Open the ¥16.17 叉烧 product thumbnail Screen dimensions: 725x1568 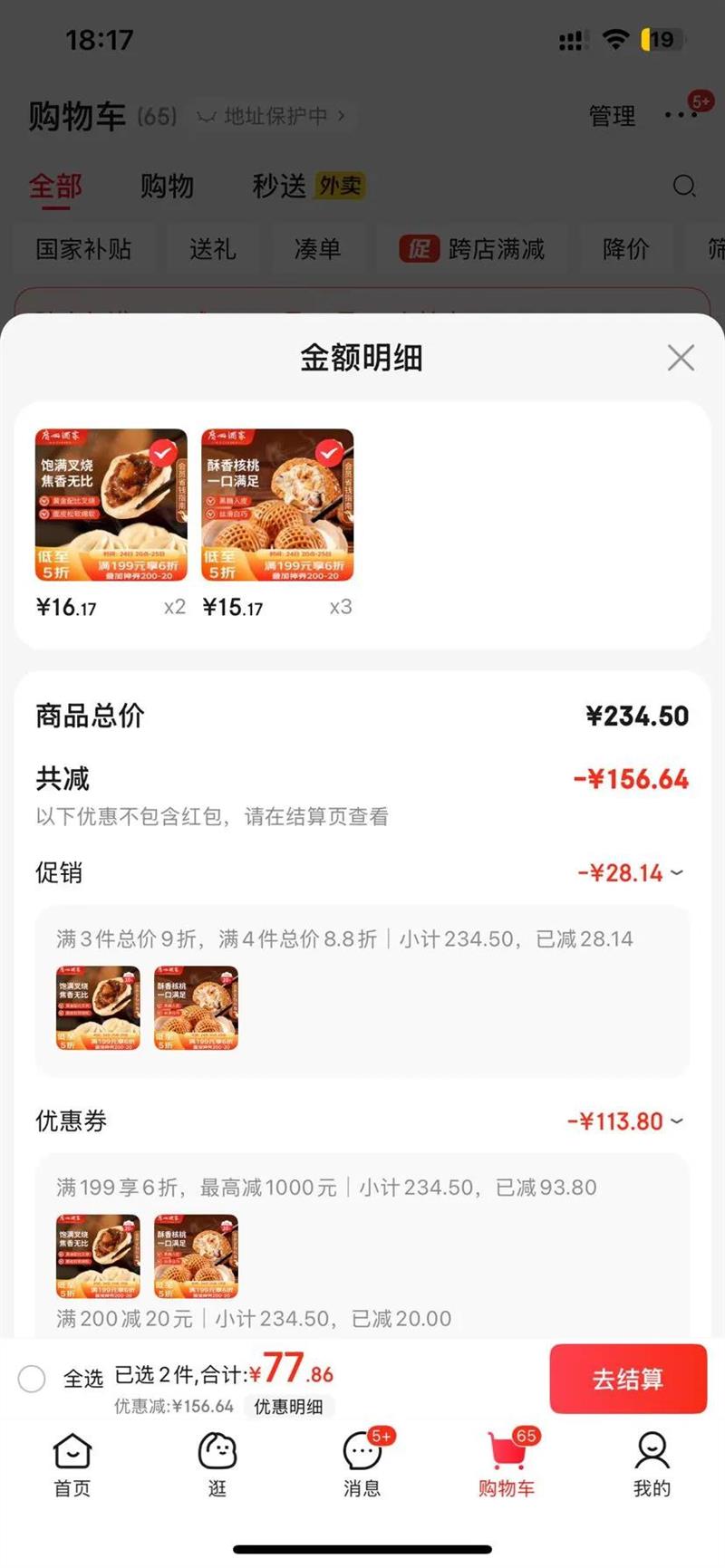pyautogui.click(x=111, y=505)
